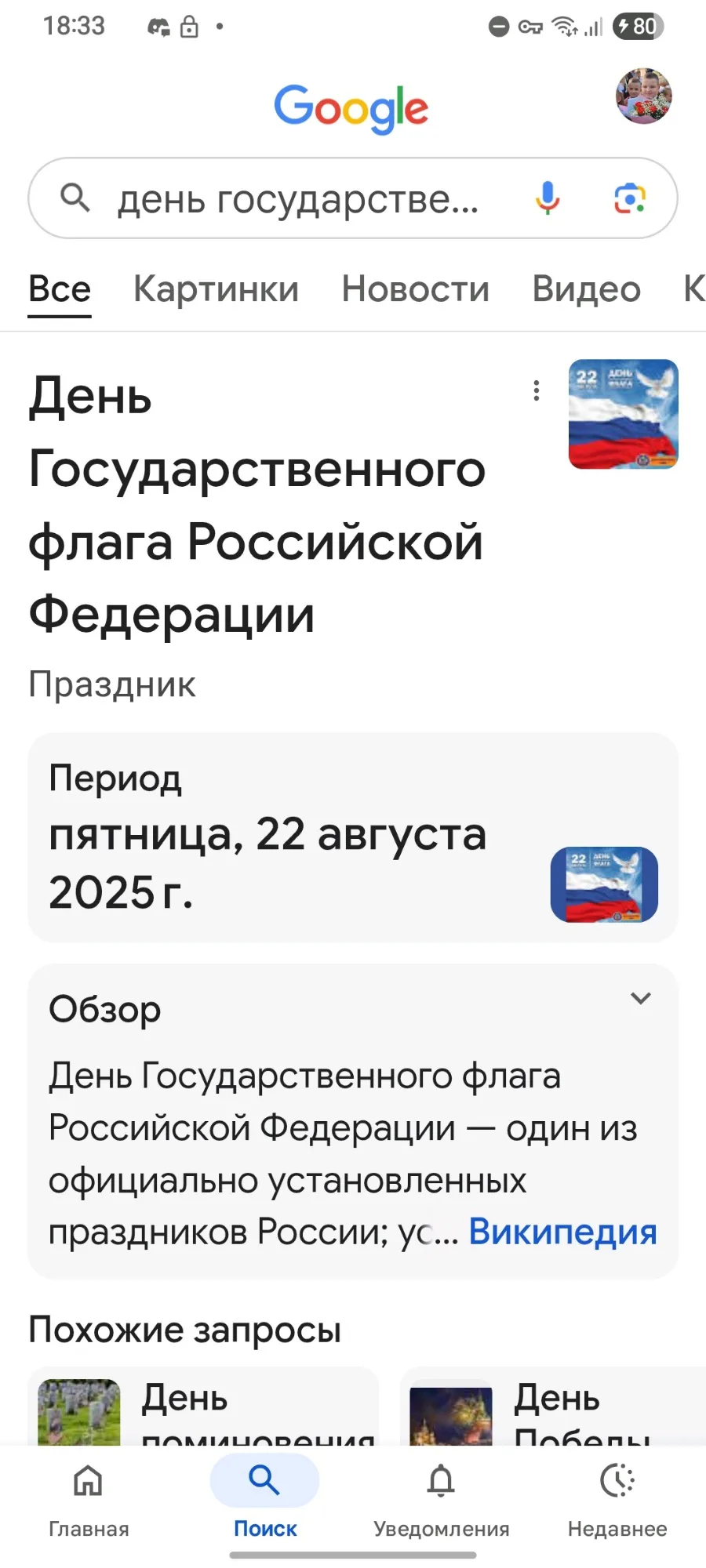Open the Период card for 22 августа

click(353, 837)
